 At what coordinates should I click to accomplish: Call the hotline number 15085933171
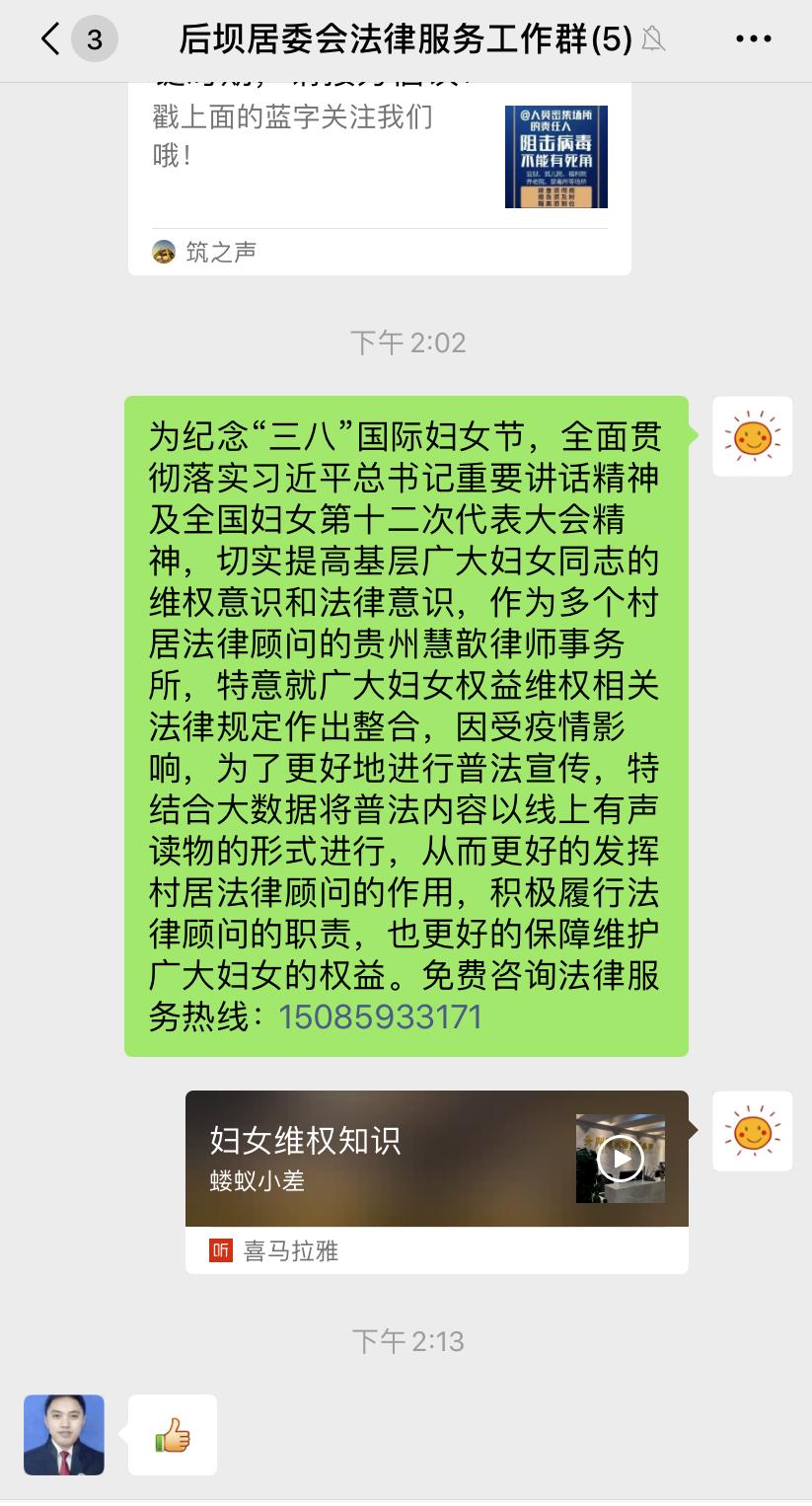click(x=380, y=1017)
